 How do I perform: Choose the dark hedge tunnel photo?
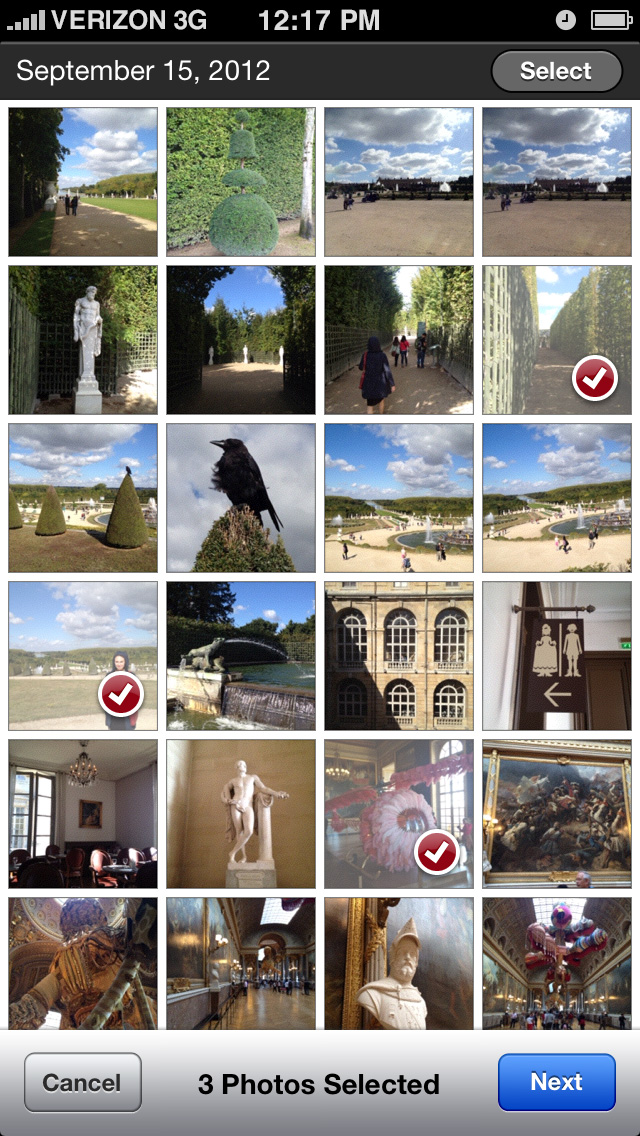(x=240, y=340)
